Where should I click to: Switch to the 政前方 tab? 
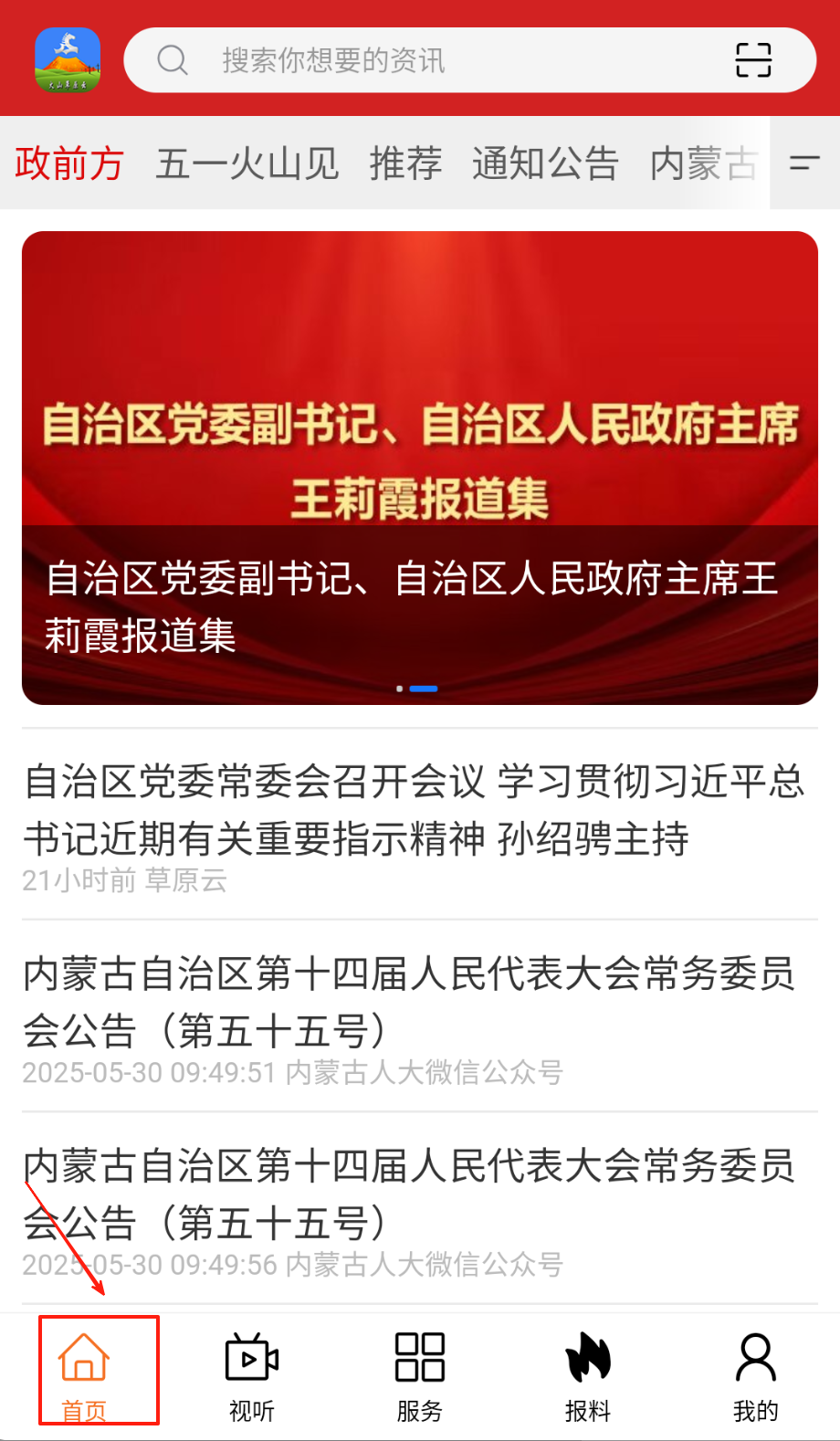(x=69, y=164)
